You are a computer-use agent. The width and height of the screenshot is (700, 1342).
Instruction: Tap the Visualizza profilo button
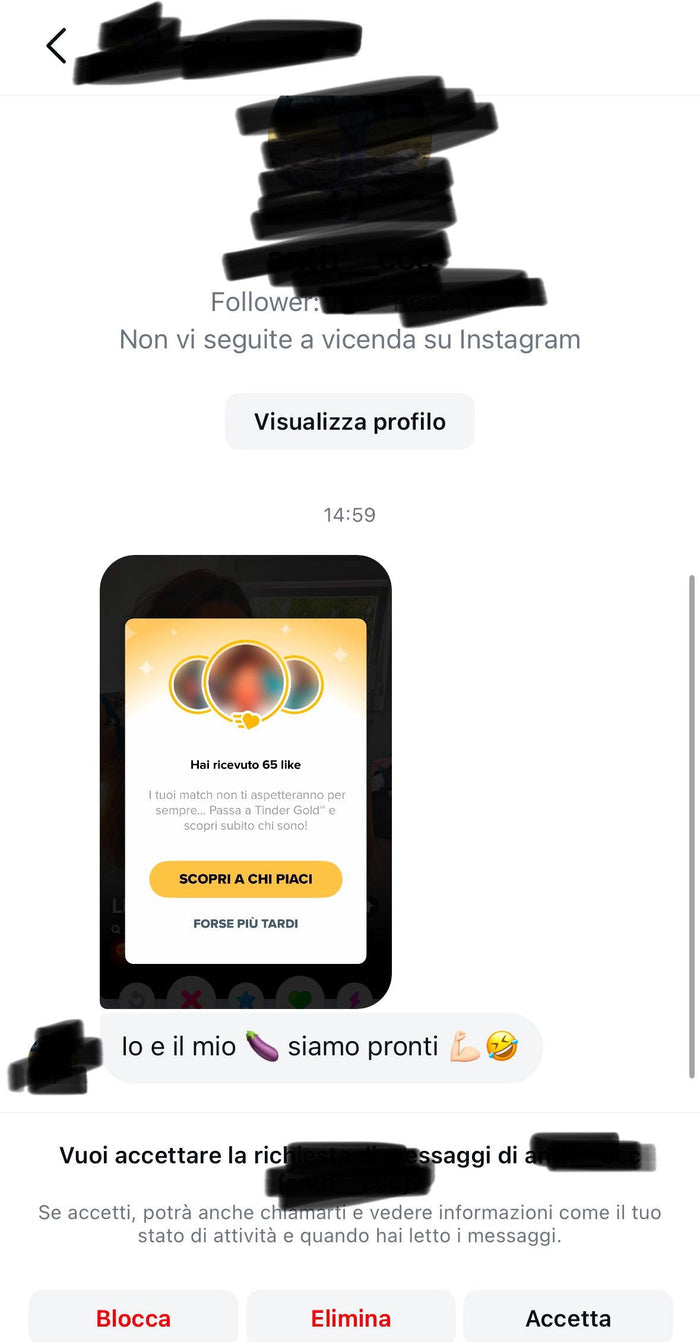[349, 422]
